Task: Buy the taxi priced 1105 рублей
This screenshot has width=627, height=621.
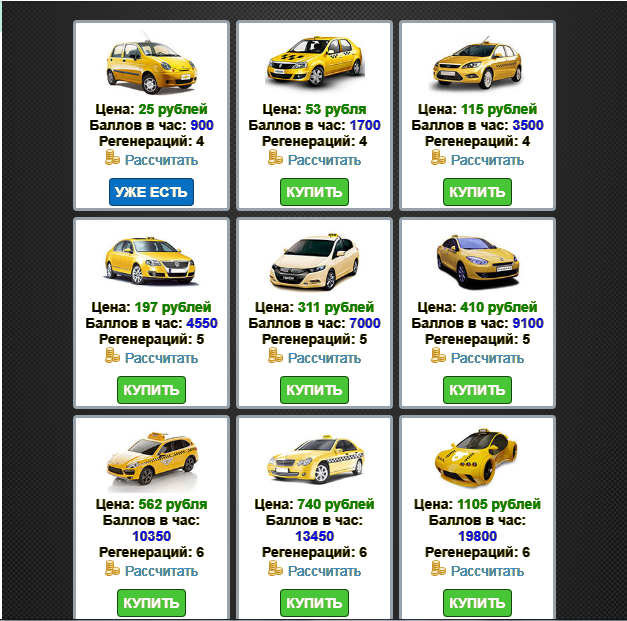Action: 477,603
